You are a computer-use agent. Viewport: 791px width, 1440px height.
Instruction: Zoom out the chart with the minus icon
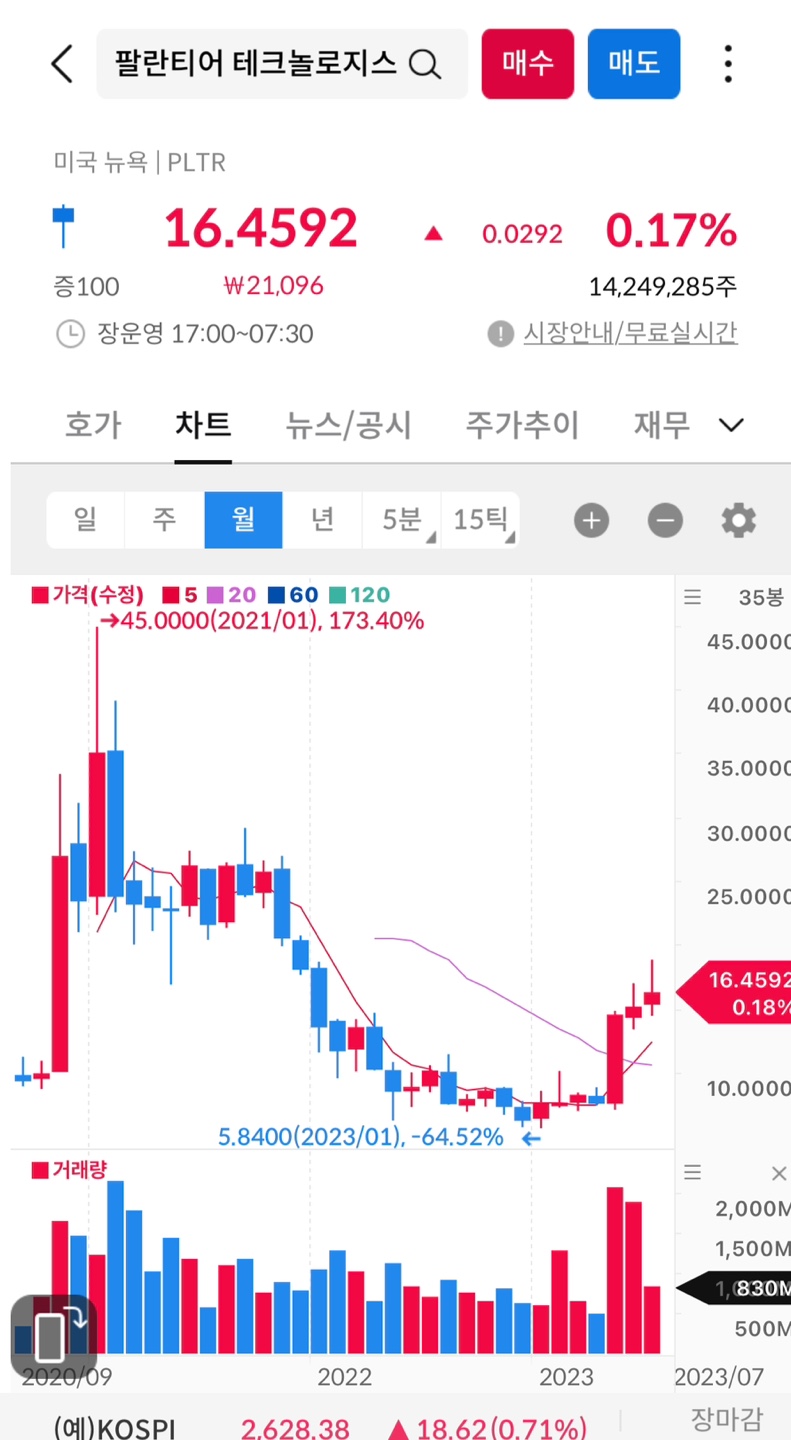point(665,520)
